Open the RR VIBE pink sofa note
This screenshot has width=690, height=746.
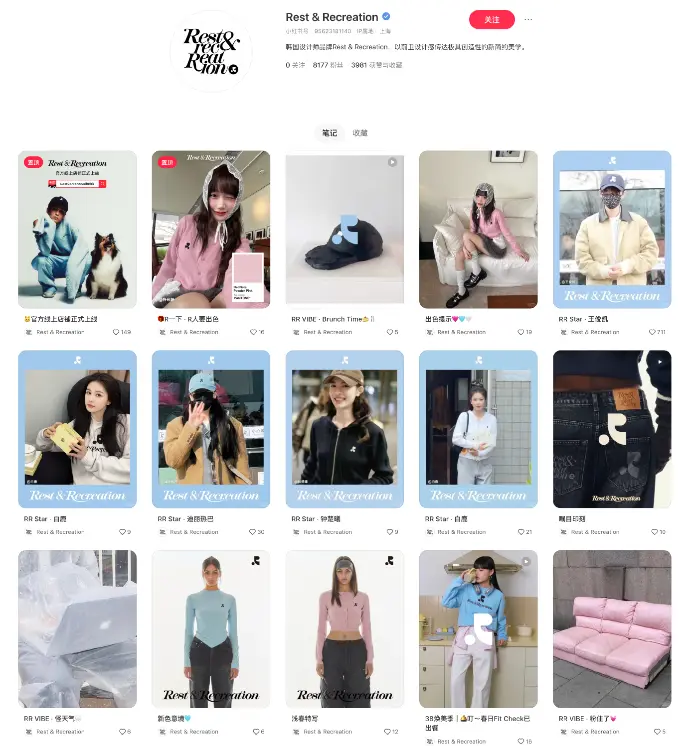tap(612, 629)
